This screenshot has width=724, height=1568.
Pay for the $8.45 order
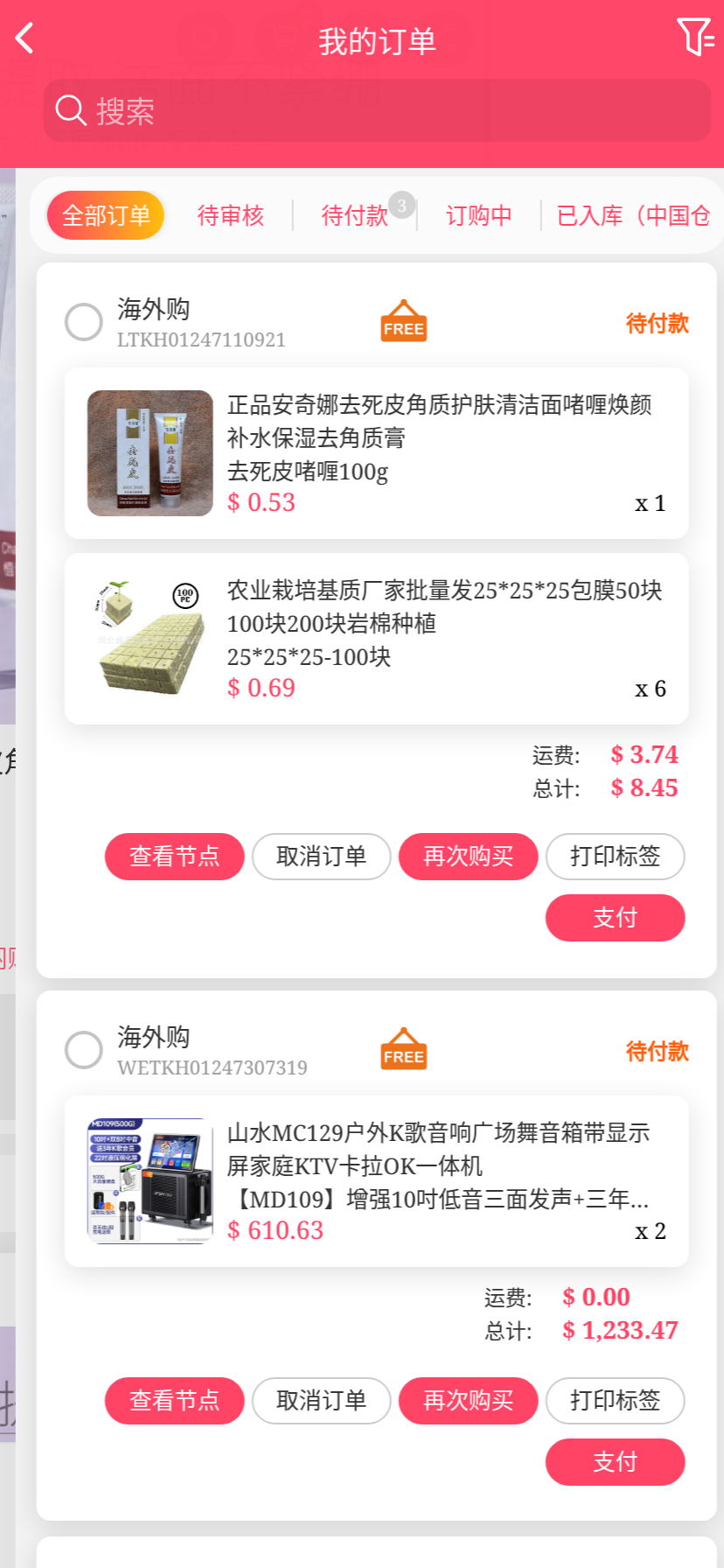tap(616, 918)
